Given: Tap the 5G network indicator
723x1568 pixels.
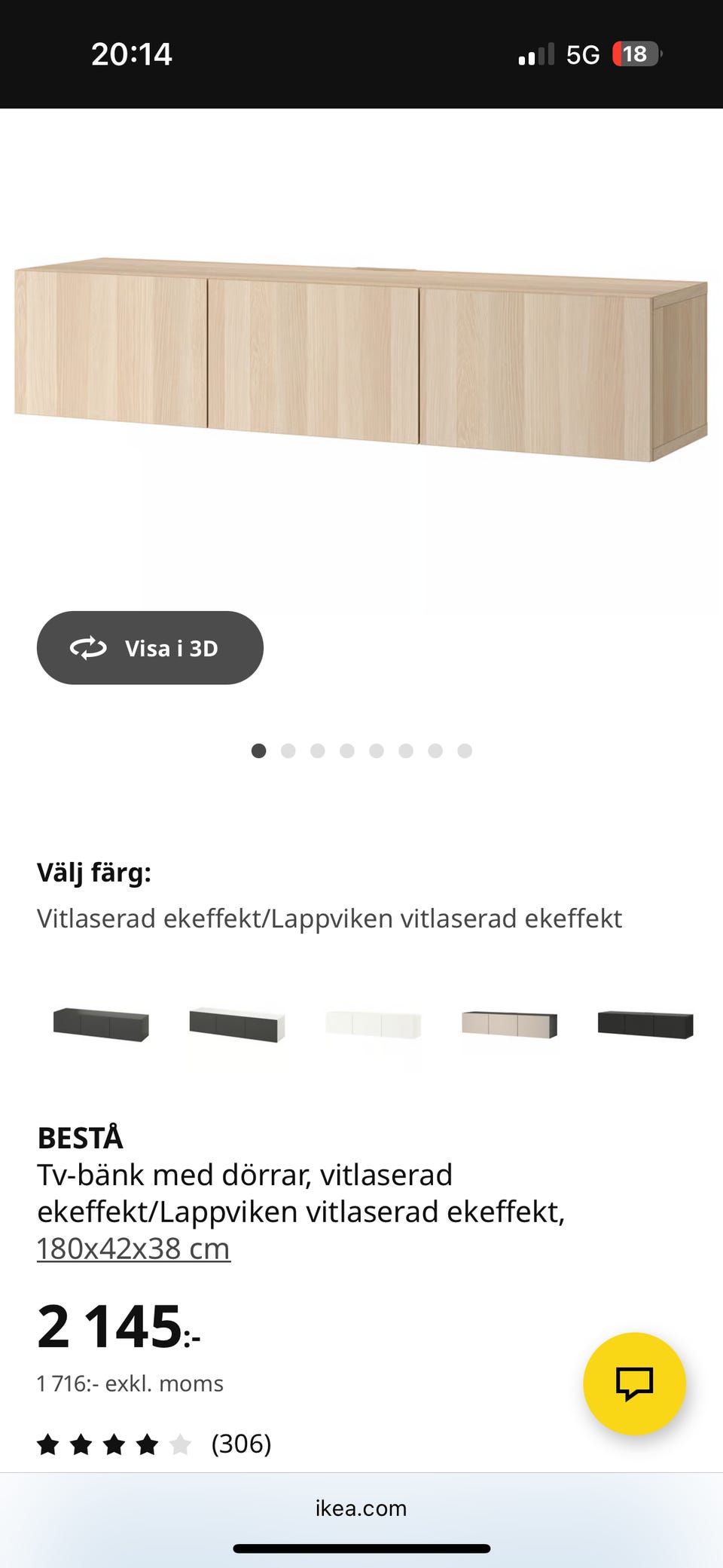Looking at the screenshot, I should (584, 53).
